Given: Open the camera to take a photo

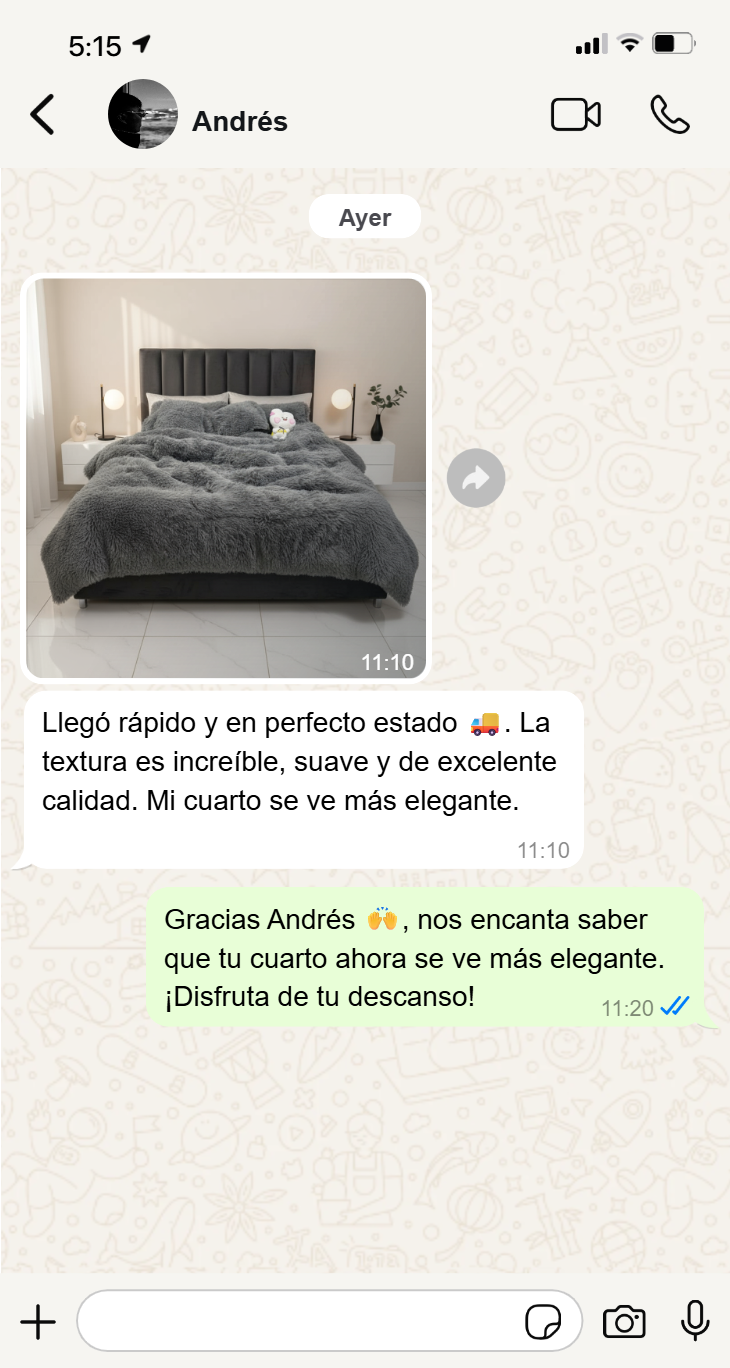Looking at the screenshot, I should pyautogui.click(x=624, y=1322).
